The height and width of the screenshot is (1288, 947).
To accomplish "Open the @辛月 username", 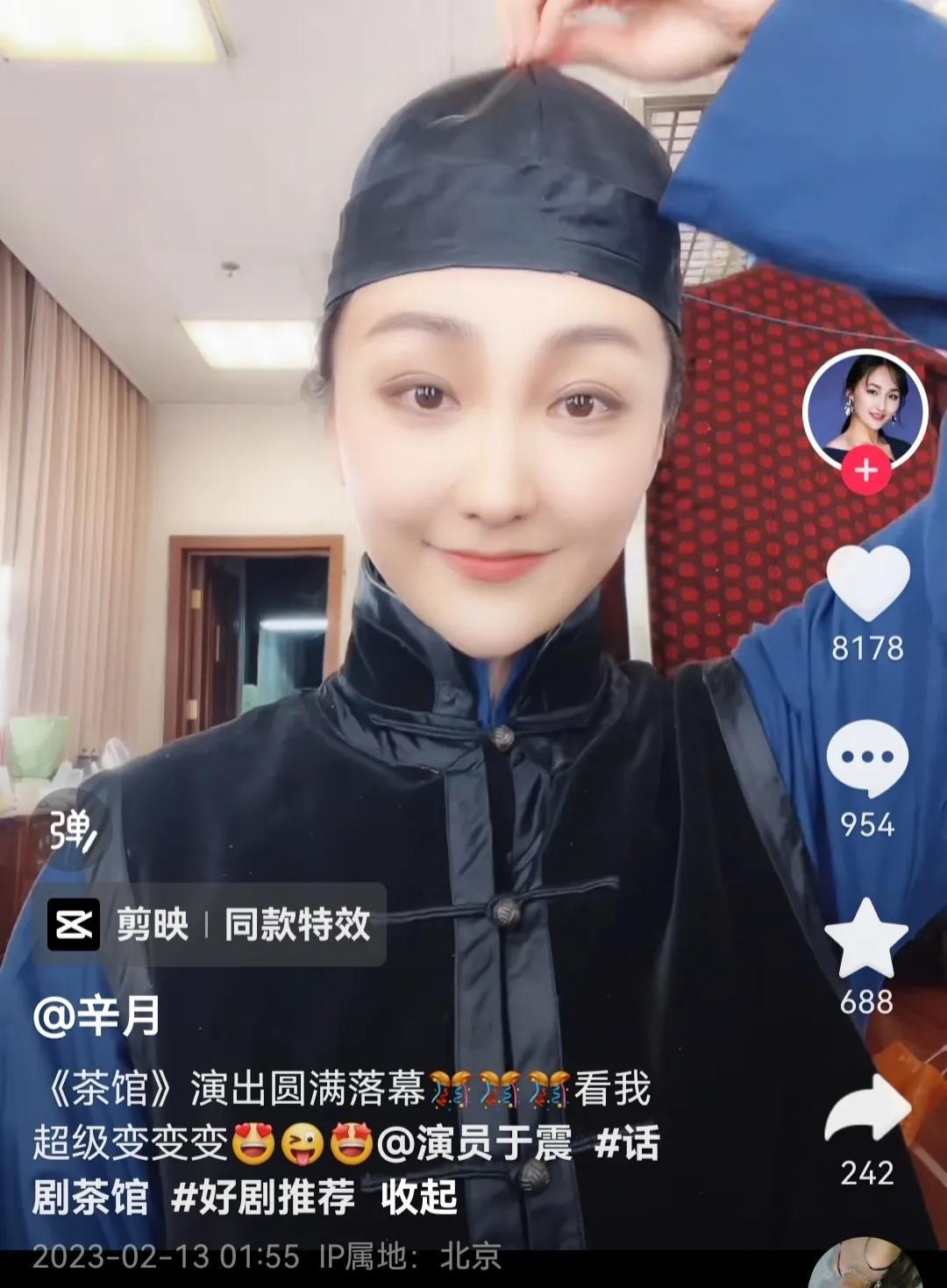I will click(96, 1017).
